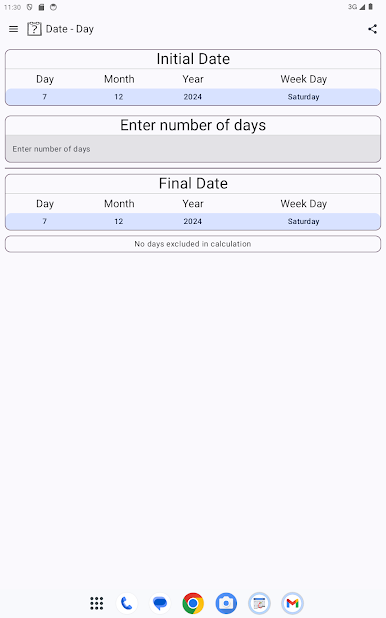Open the calendar app icon in the dock
Viewport: 386px width, 618px height.
click(259, 603)
